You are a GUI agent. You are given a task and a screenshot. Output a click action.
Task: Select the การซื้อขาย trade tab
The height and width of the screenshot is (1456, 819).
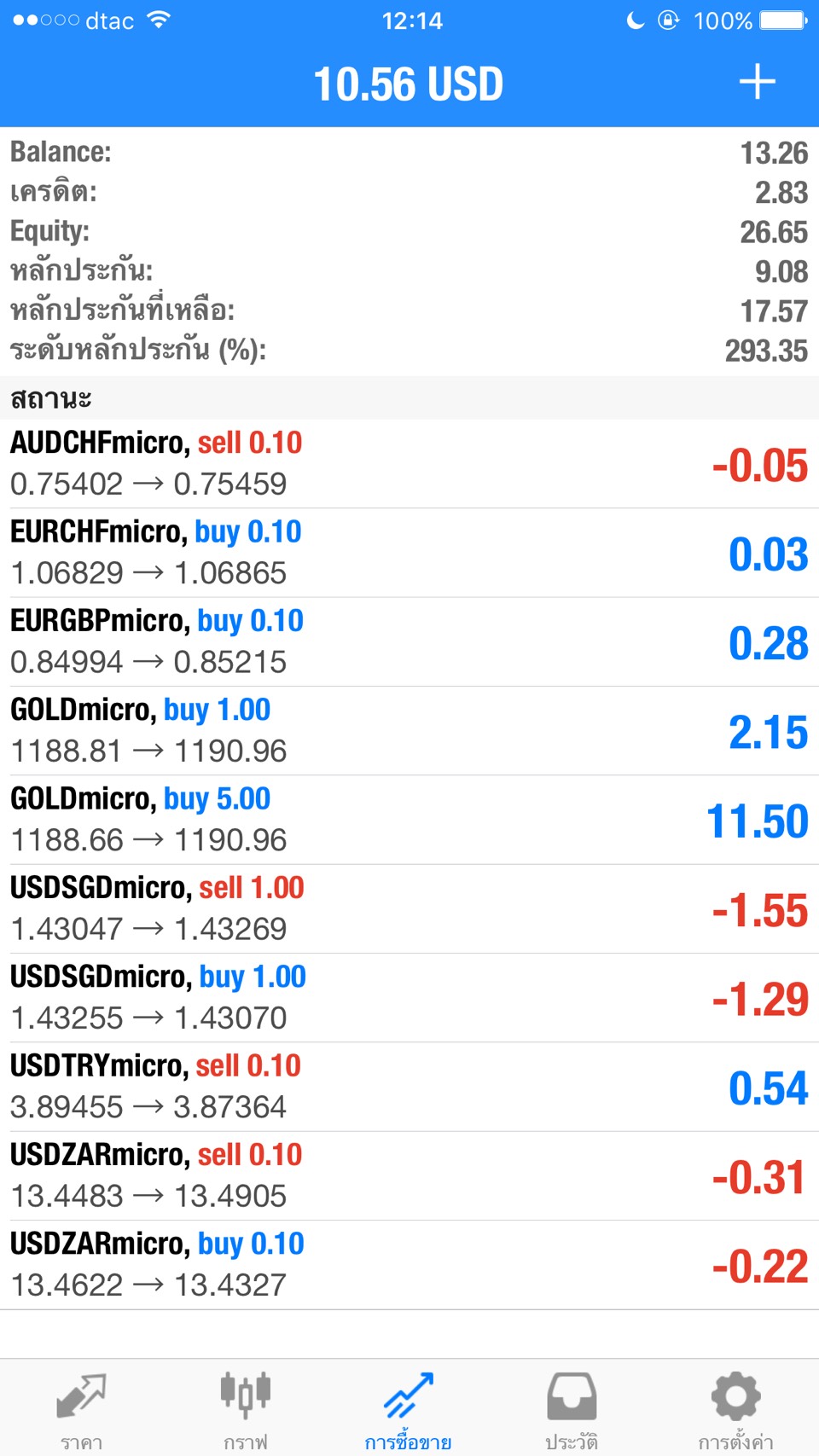coord(409,1409)
